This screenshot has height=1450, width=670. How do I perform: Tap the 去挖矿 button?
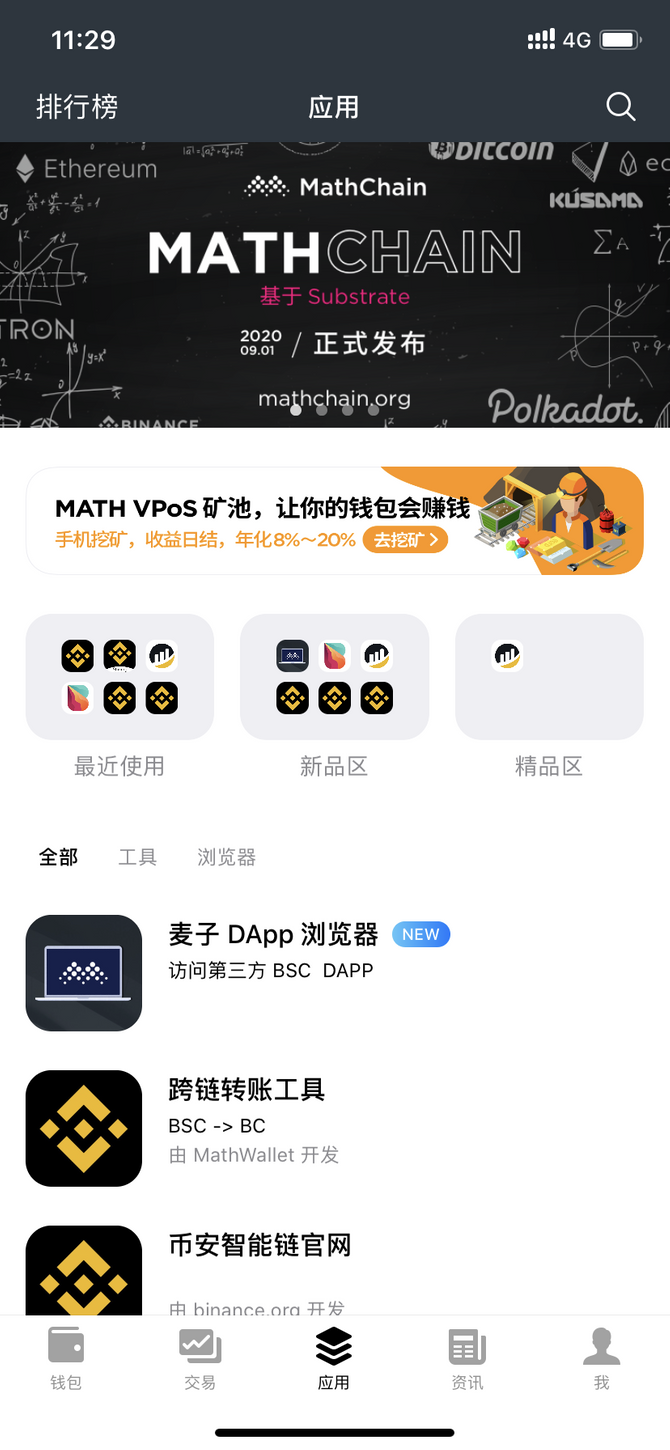[405, 540]
